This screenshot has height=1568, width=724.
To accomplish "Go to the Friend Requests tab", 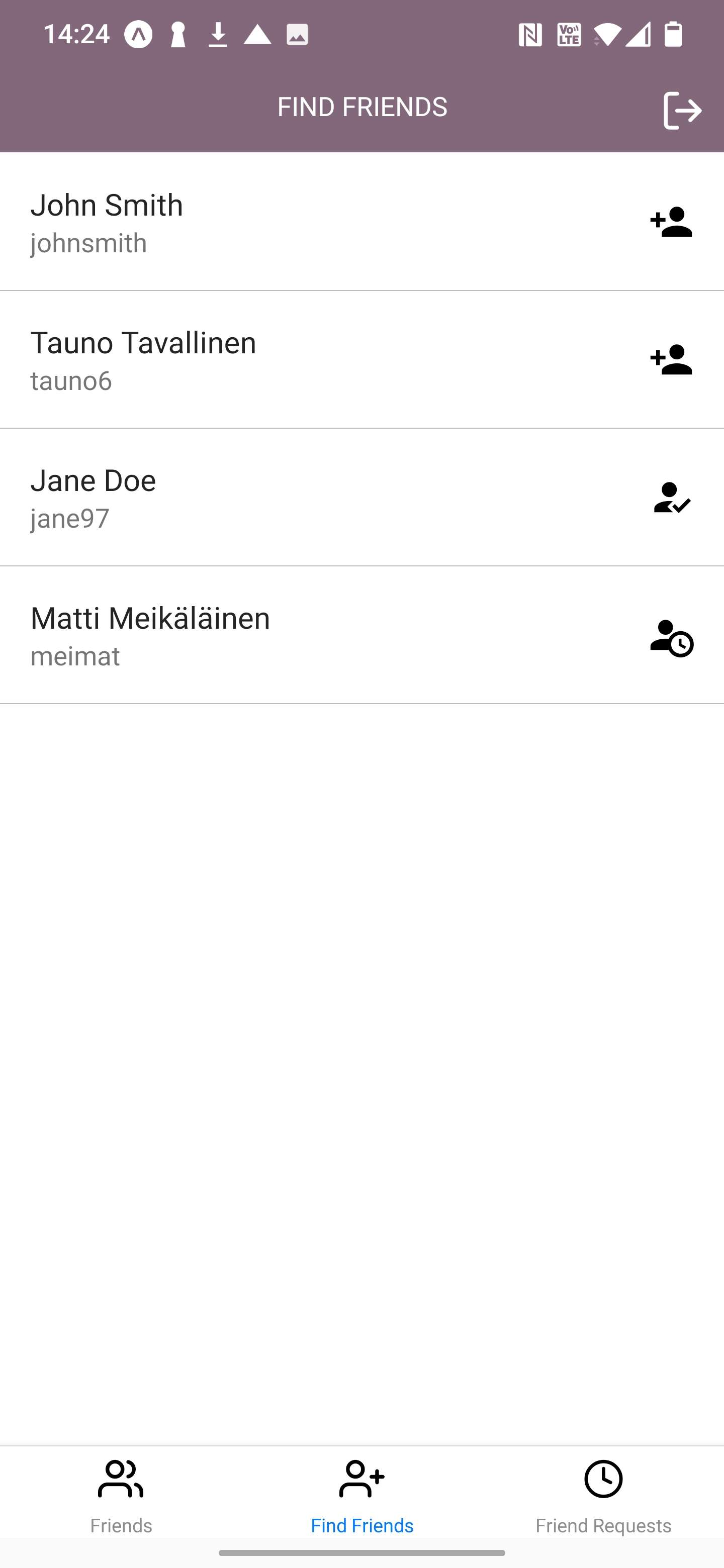I will coord(603,1496).
